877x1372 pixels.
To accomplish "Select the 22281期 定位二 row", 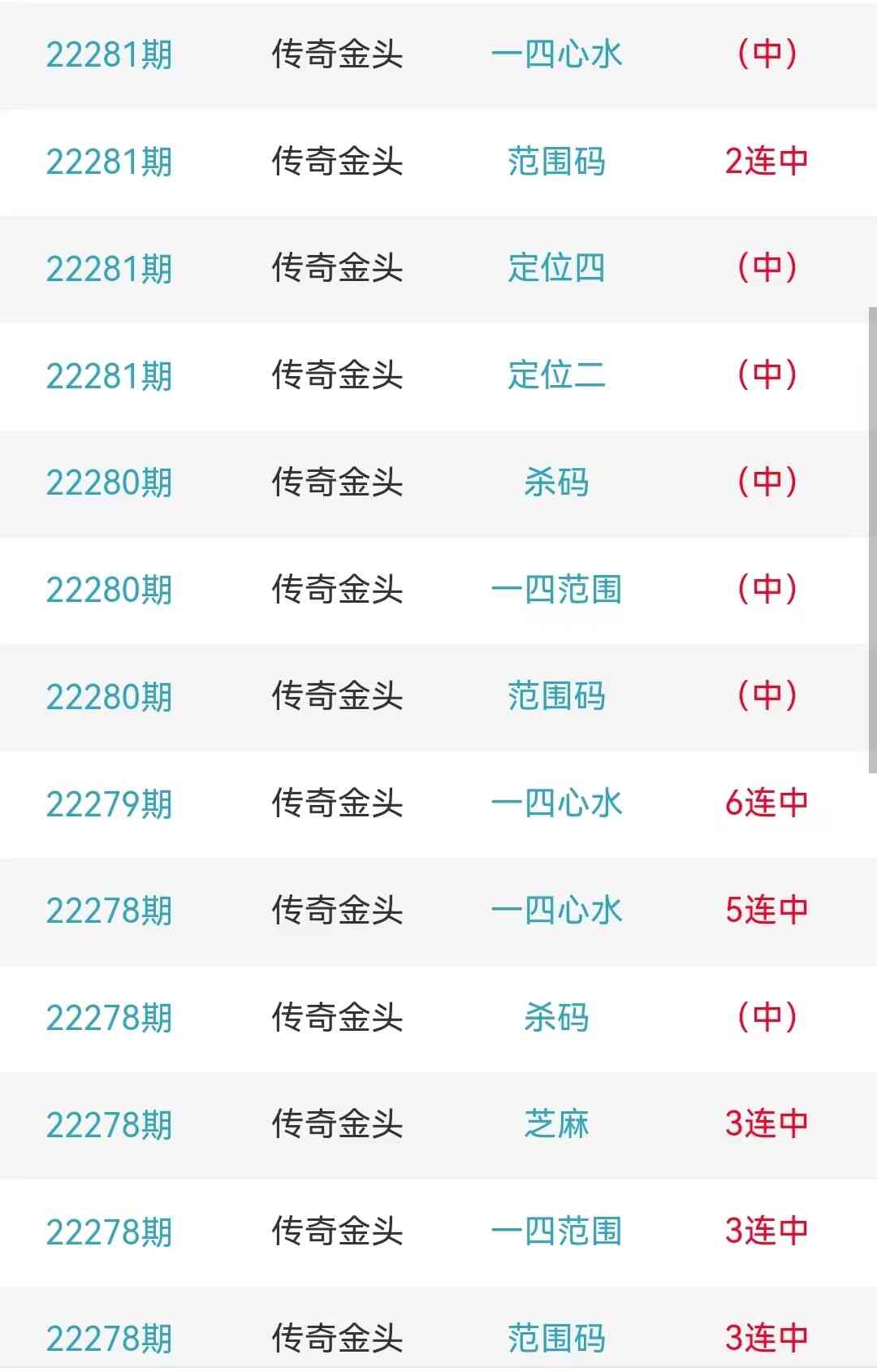I will [x=556, y=375].
